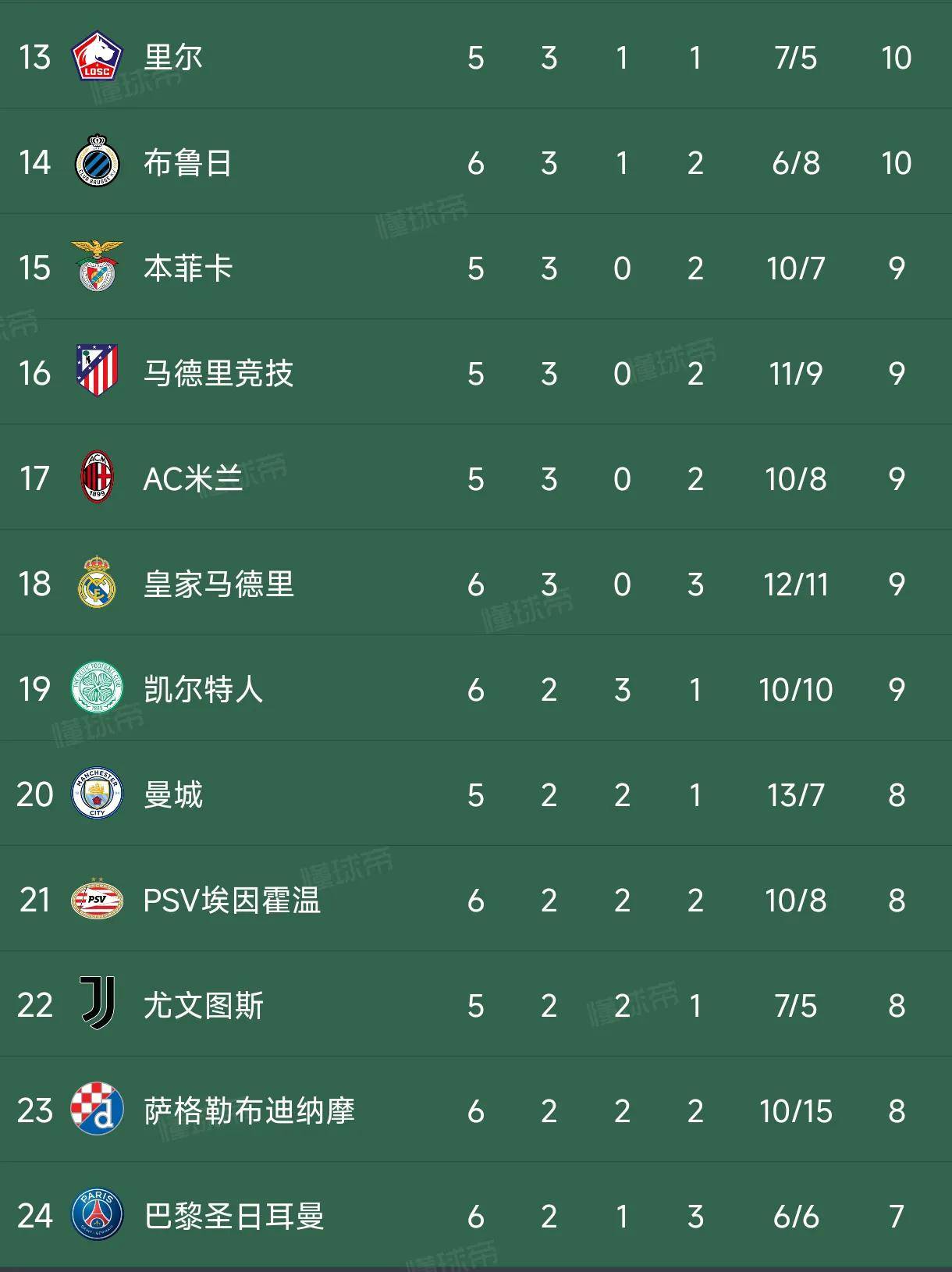Click the Club Brugge crest

96,162
